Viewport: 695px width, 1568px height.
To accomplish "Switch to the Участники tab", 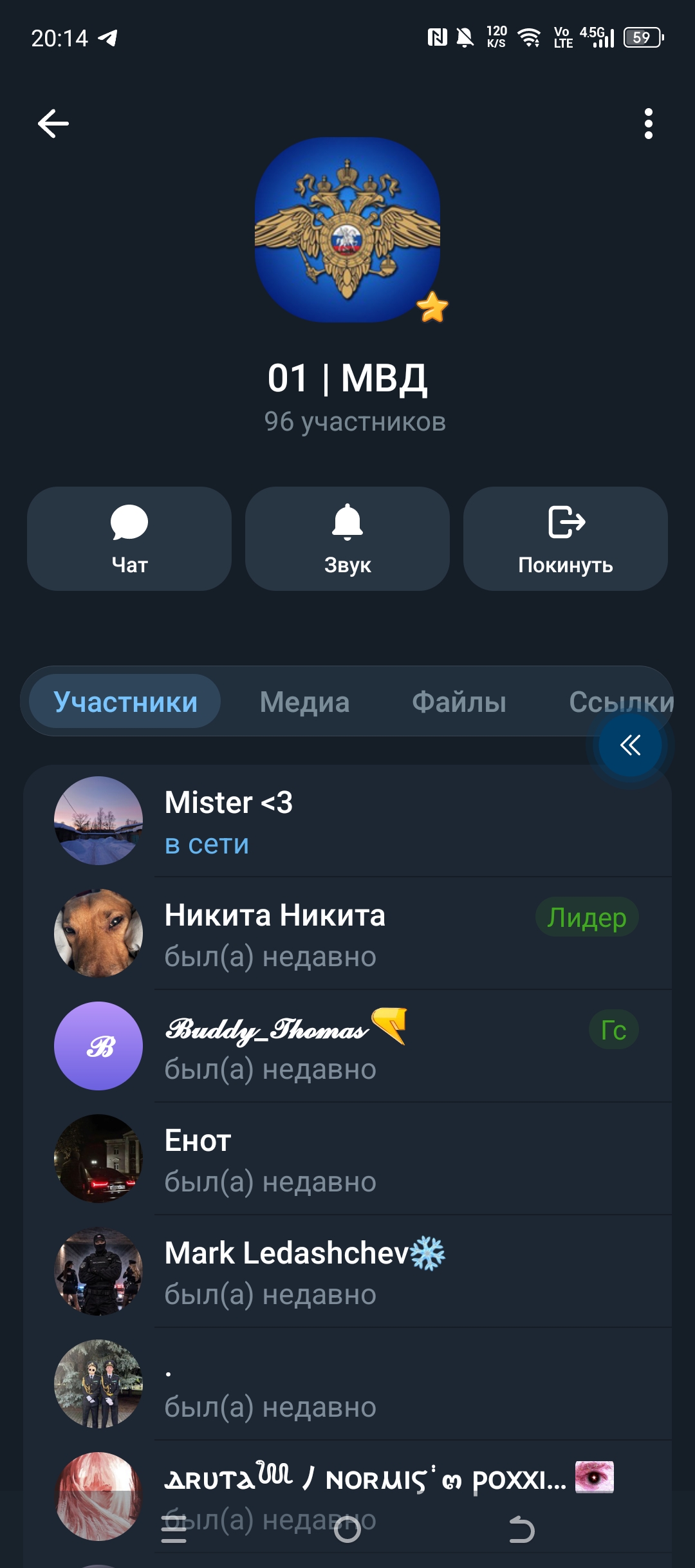I will 125,702.
